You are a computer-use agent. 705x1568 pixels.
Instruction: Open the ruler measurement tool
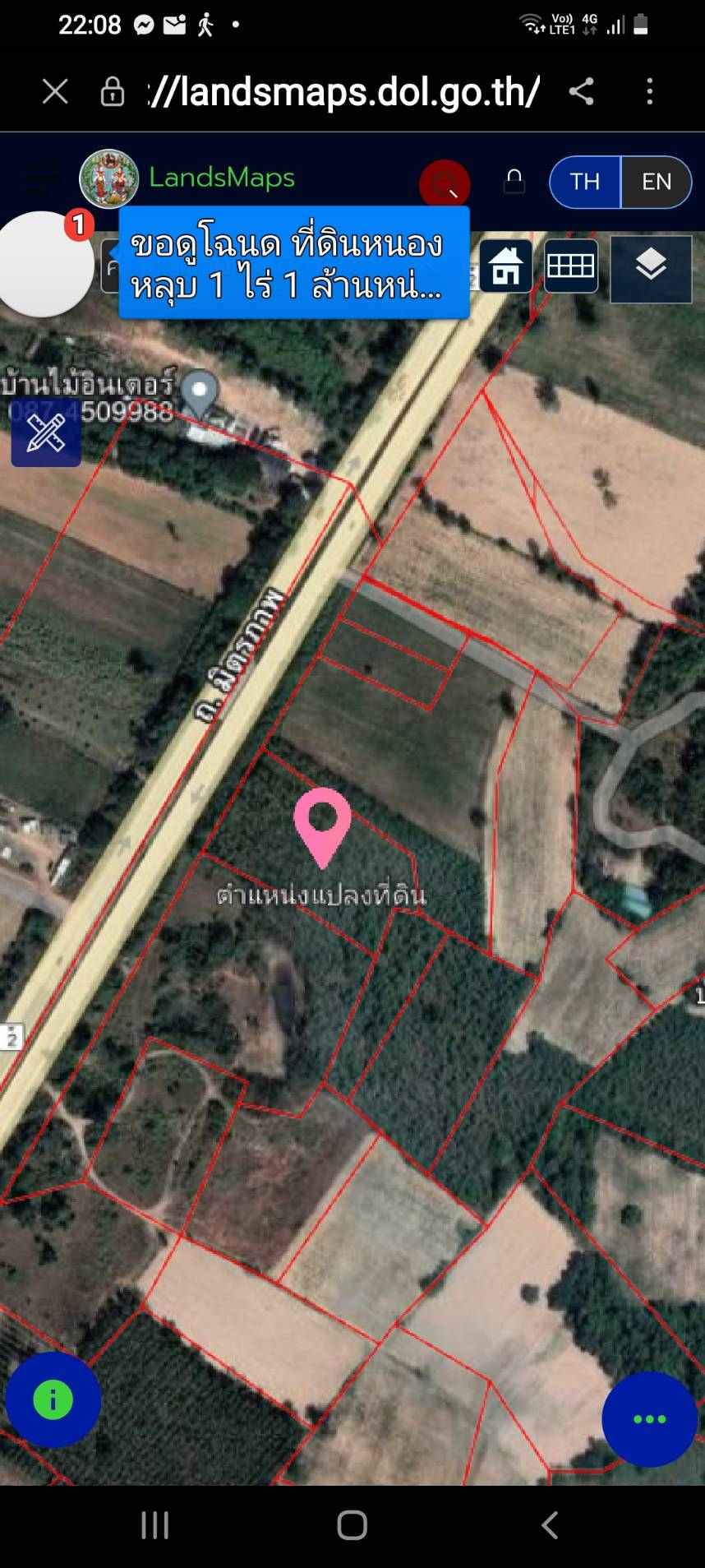pyautogui.click(x=46, y=432)
